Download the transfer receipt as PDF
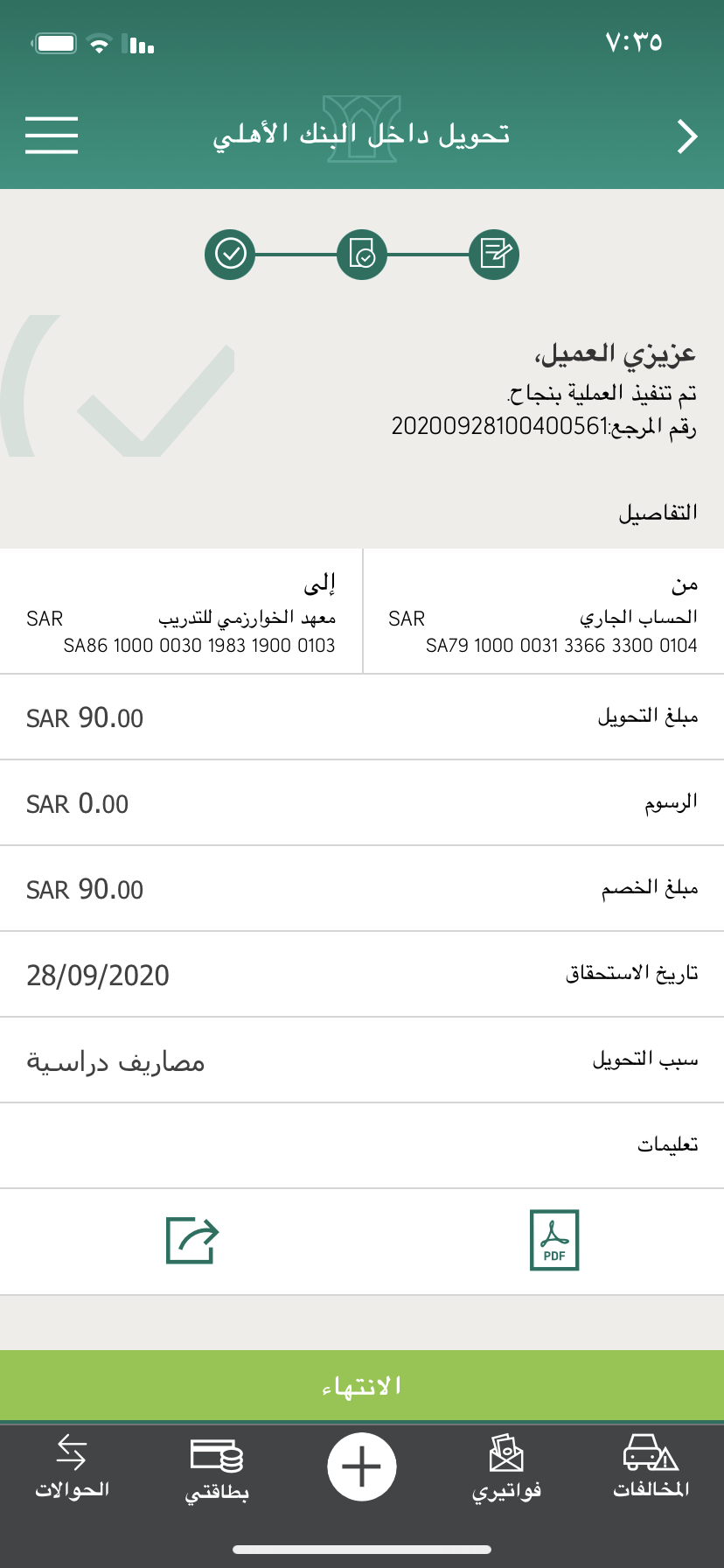This screenshot has width=724, height=1568. [x=554, y=1240]
